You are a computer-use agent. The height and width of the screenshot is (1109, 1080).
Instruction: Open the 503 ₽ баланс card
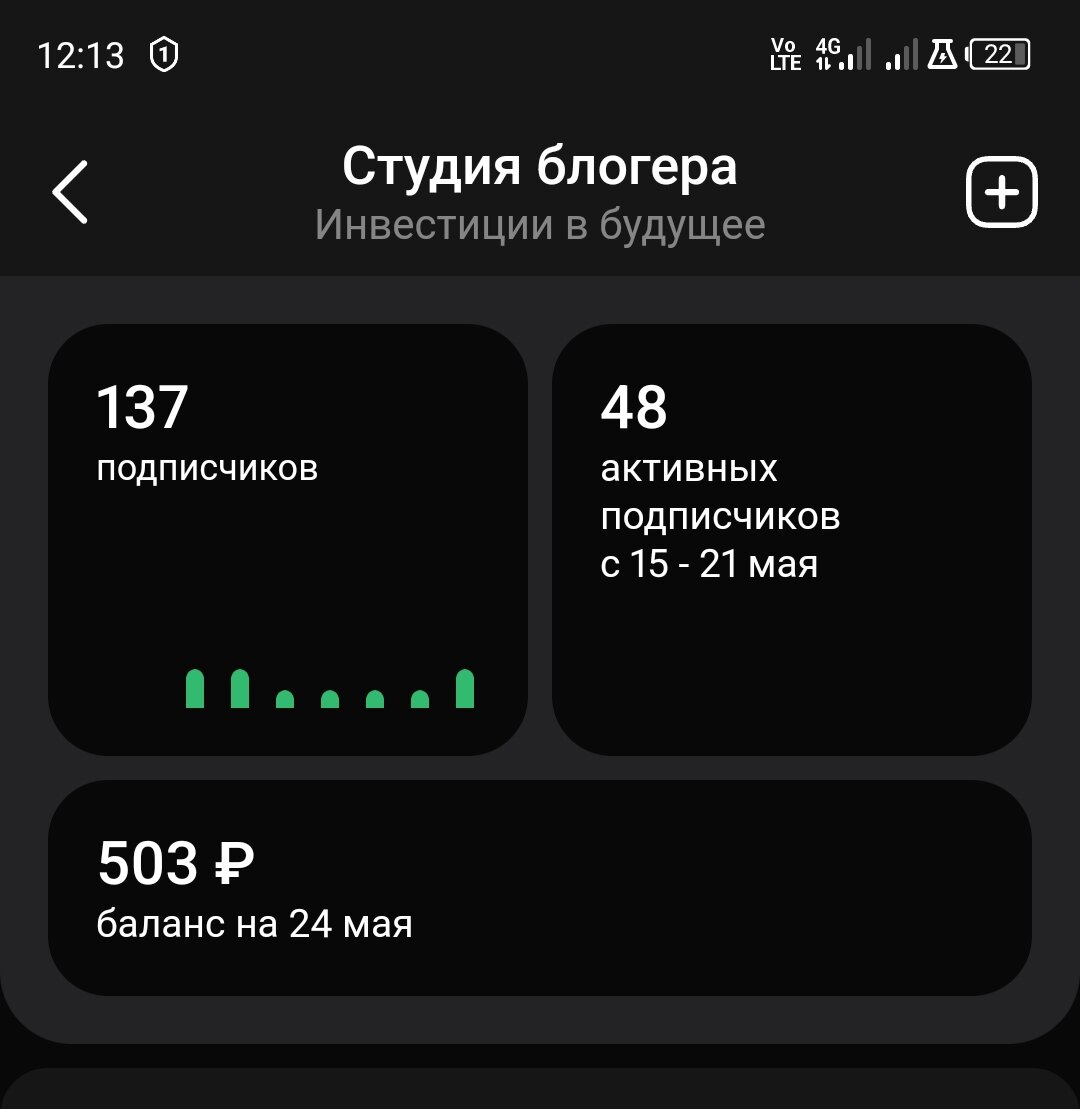[540, 888]
